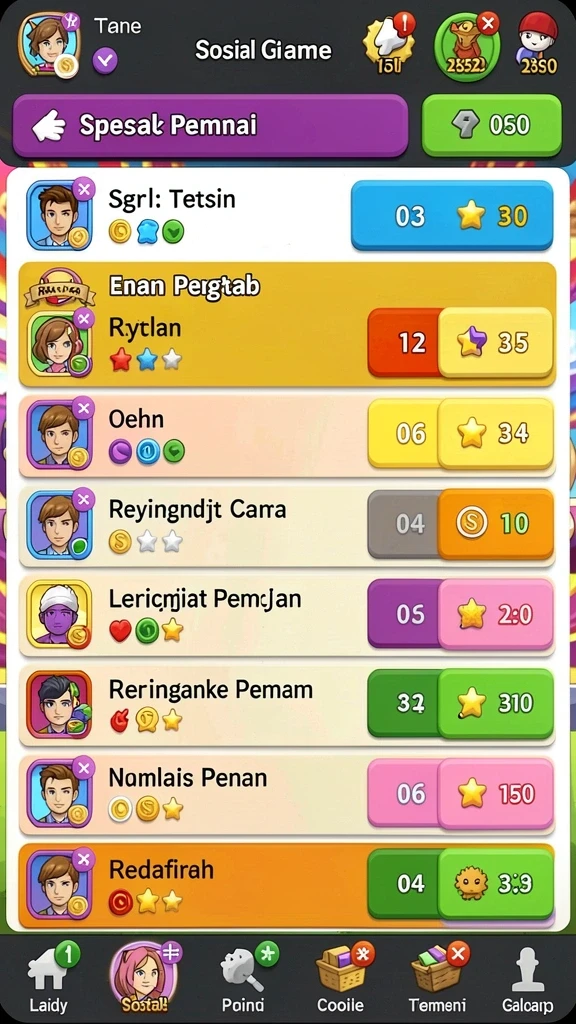Viewport: 576px width, 1024px height.
Task: Tap the Spesal Pemnai banner button
Action: pos(210,125)
